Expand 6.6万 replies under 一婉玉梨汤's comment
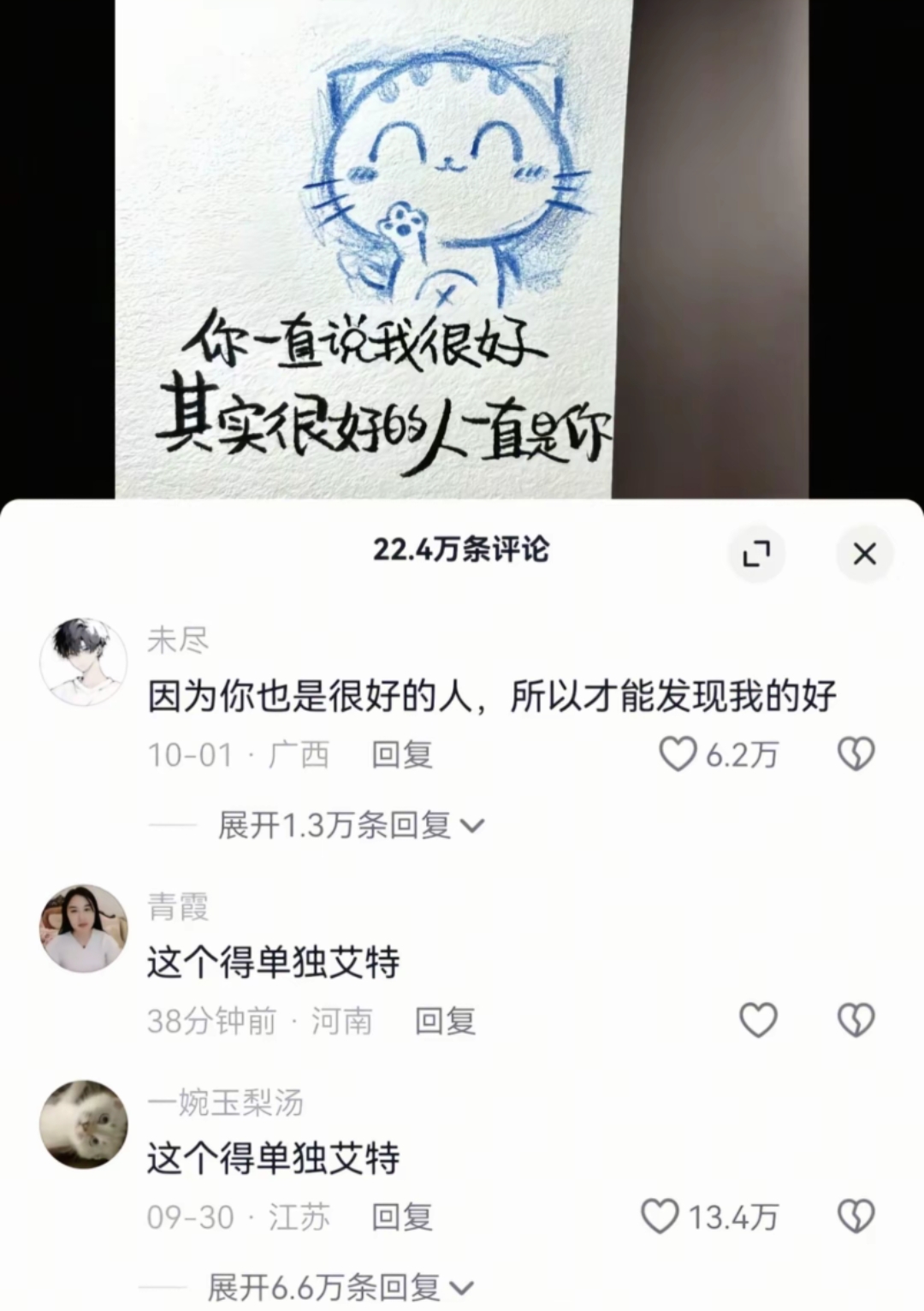The height and width of the screenshot is (1311, 924). (x=341, y=1287)
